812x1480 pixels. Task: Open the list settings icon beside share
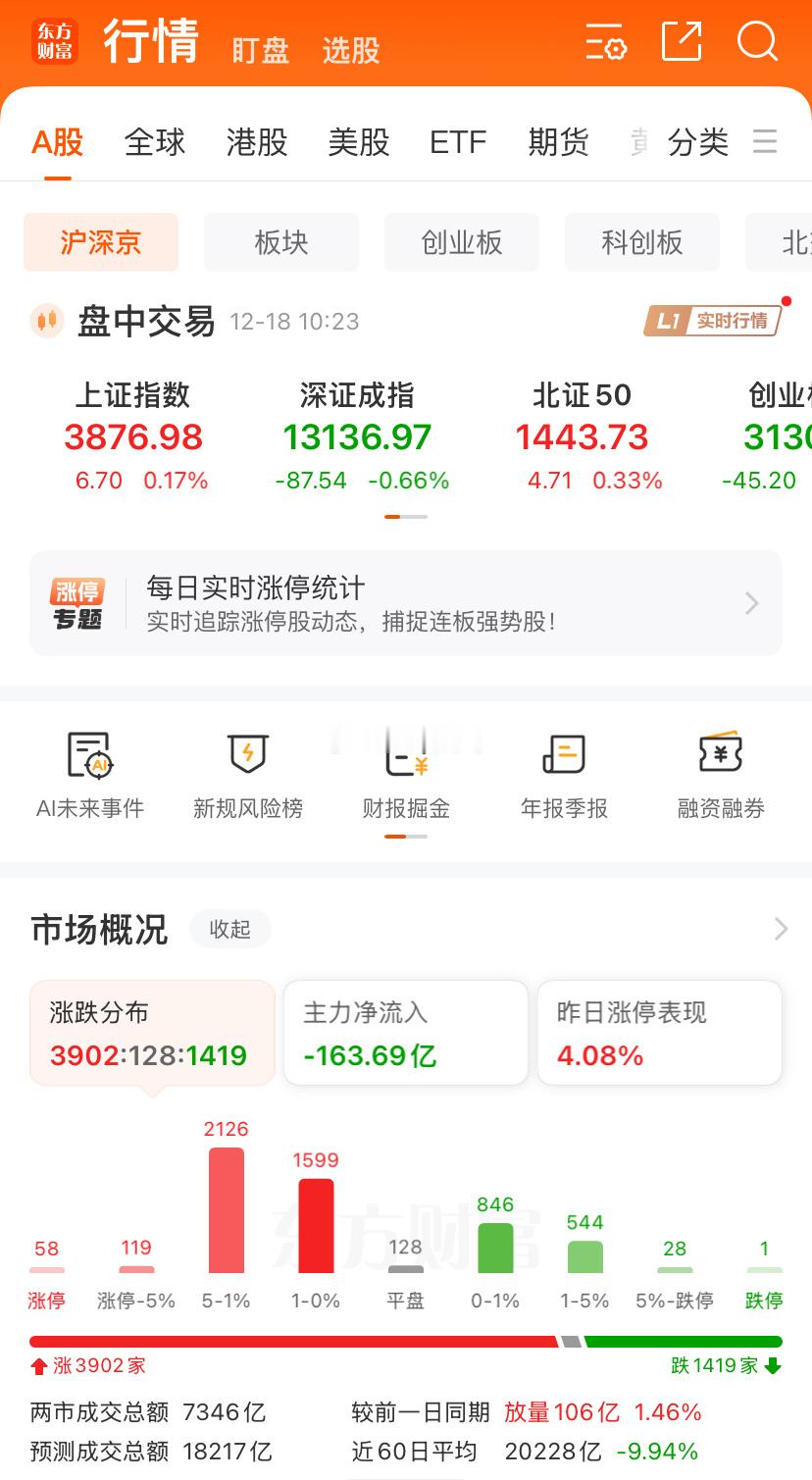coord(607,43)
